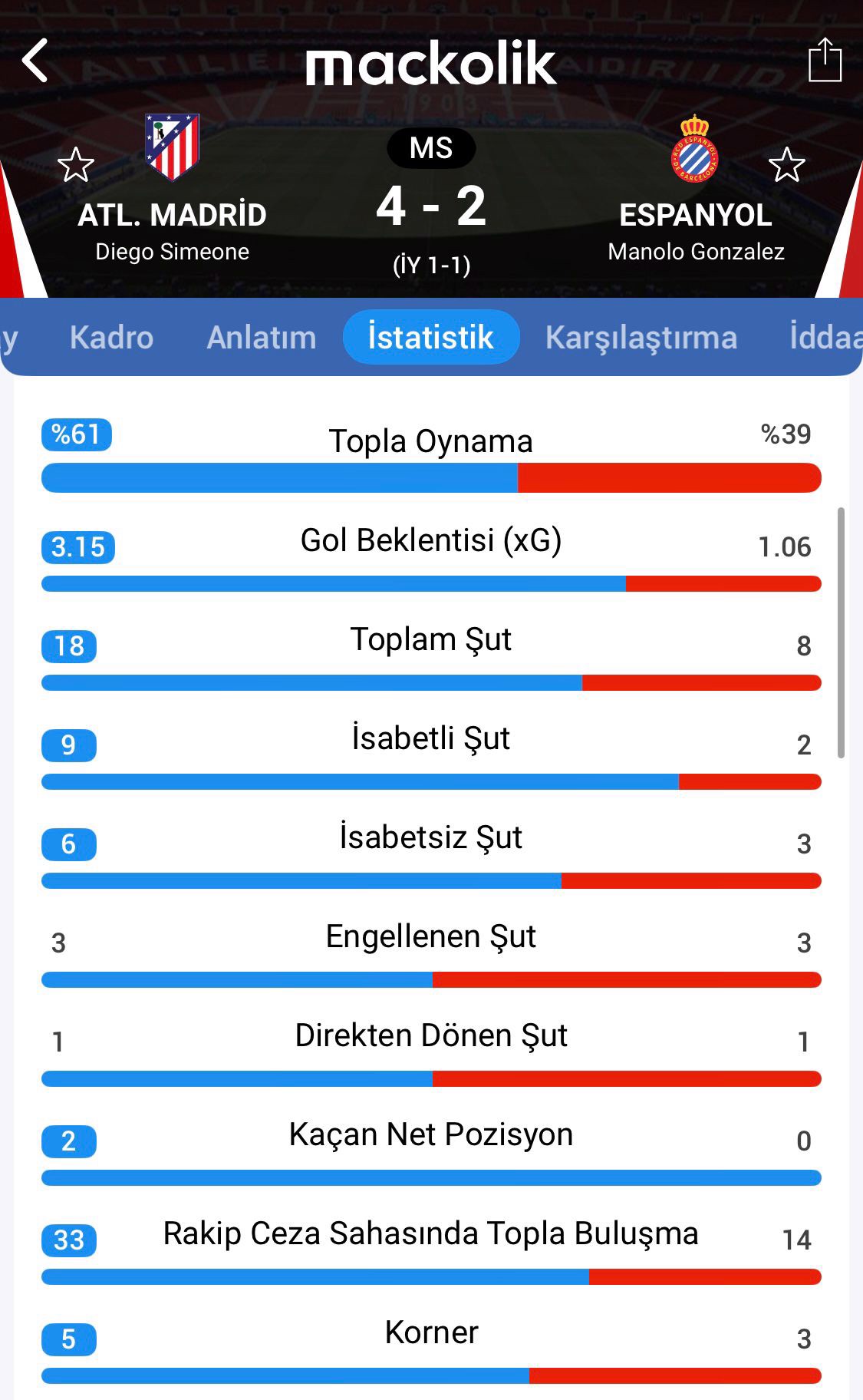
Task: Open the Anlatım tab
Action: tap(261, 338)
